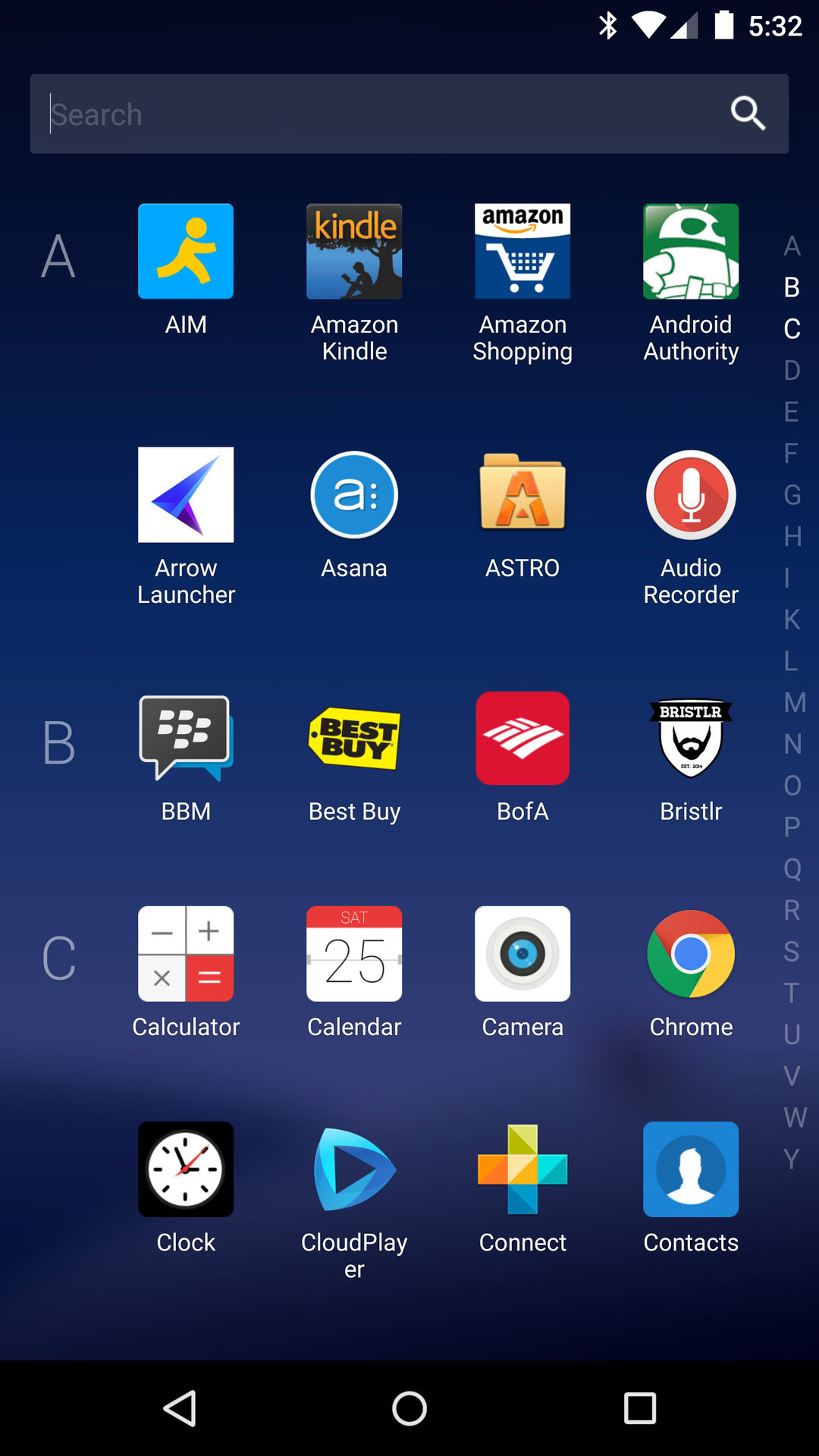Open the Calendar app
The image size is (819, 1456).
coord(354,954)
